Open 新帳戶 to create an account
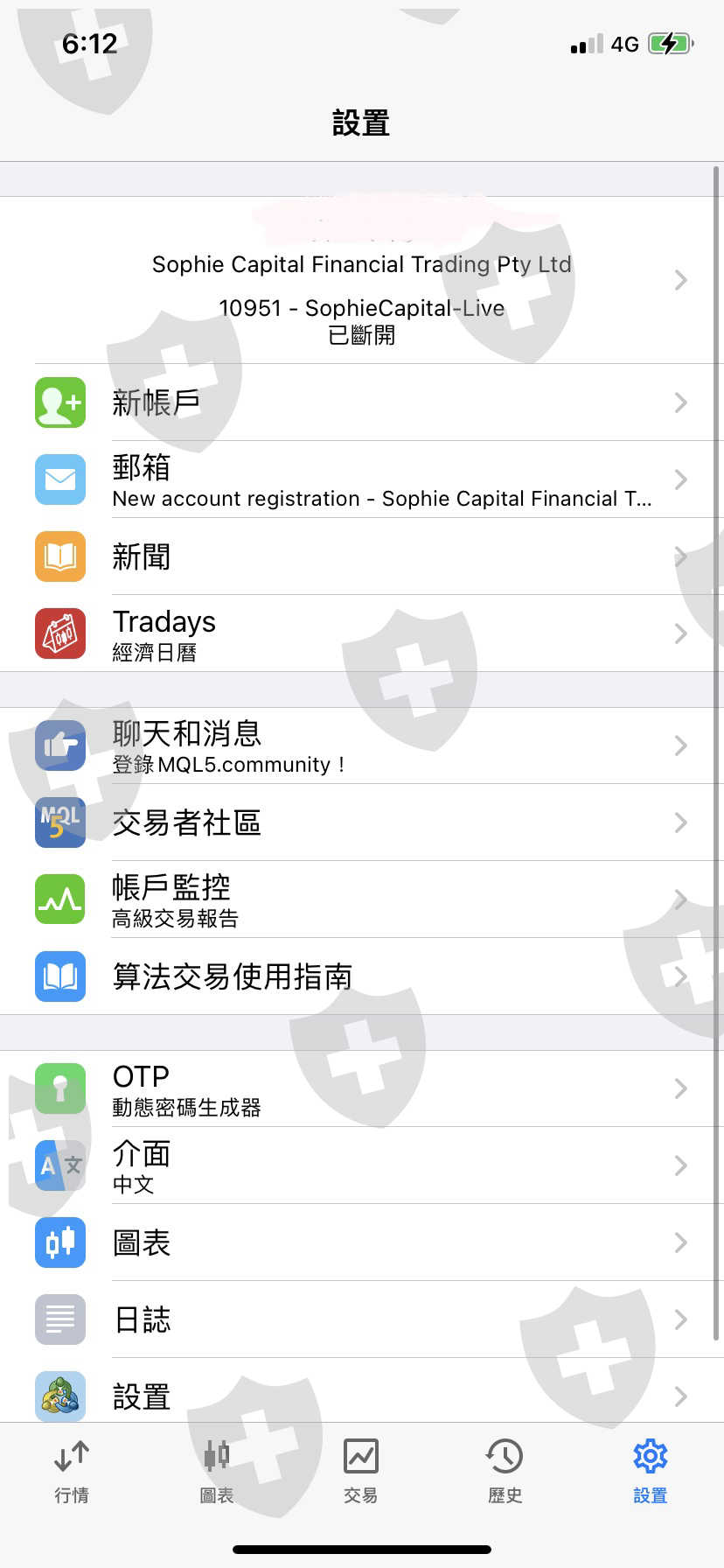This screenshot has height=1568, width=724. click(x=362, y=402)
